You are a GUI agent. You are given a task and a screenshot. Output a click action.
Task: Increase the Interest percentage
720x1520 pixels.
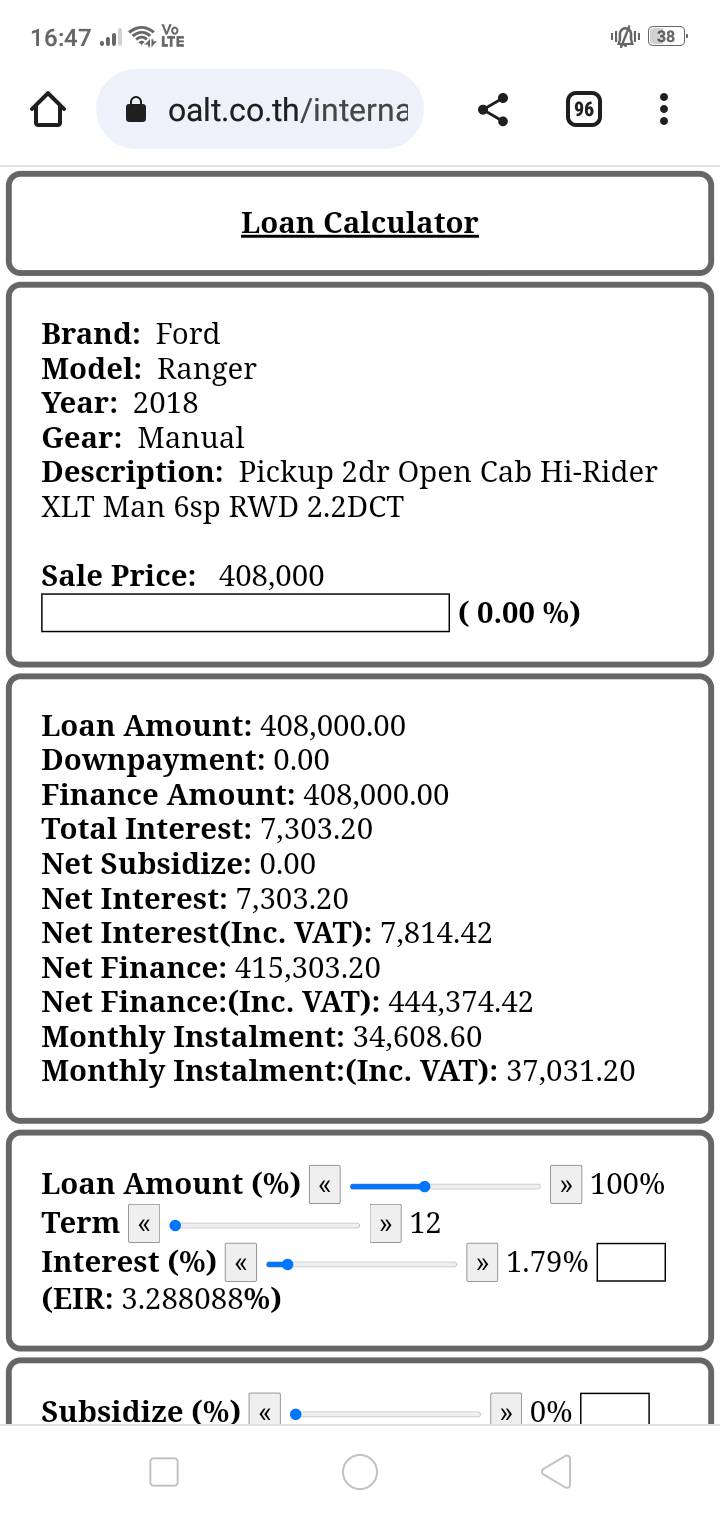[482, 1263]
